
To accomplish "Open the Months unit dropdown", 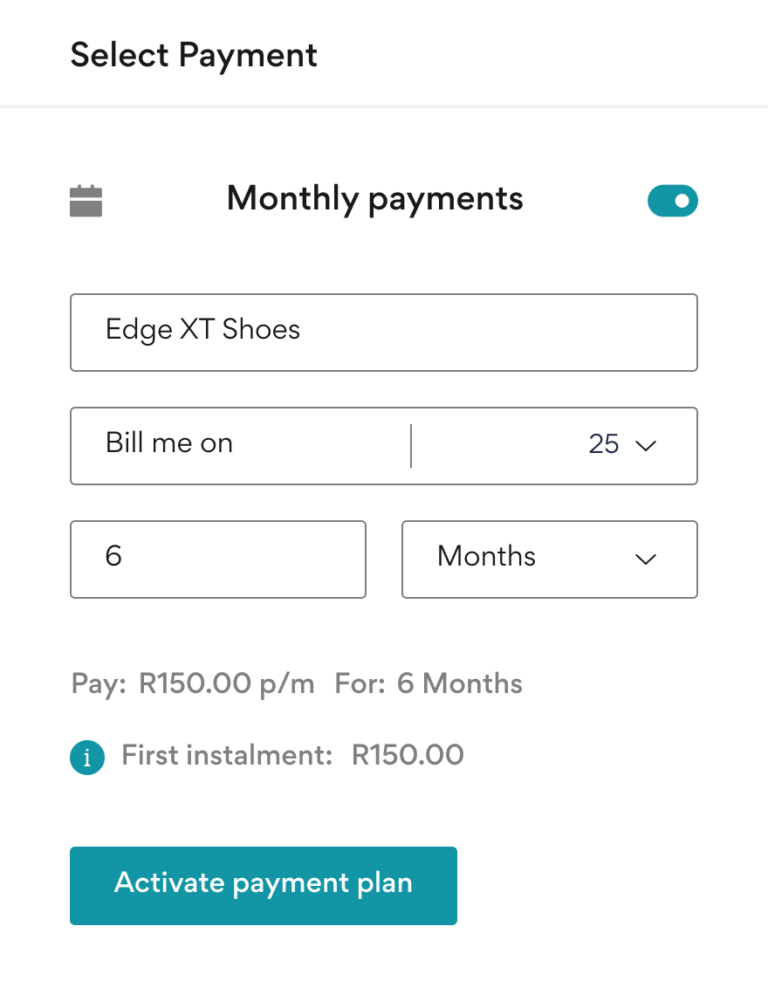I will 549,559.
